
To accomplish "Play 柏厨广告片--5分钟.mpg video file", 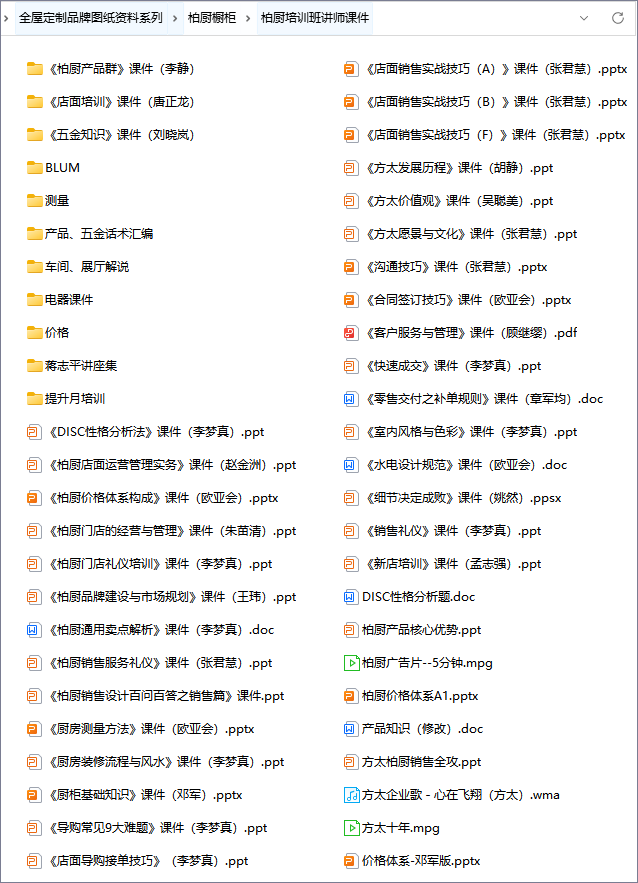I will coord(426,663).
